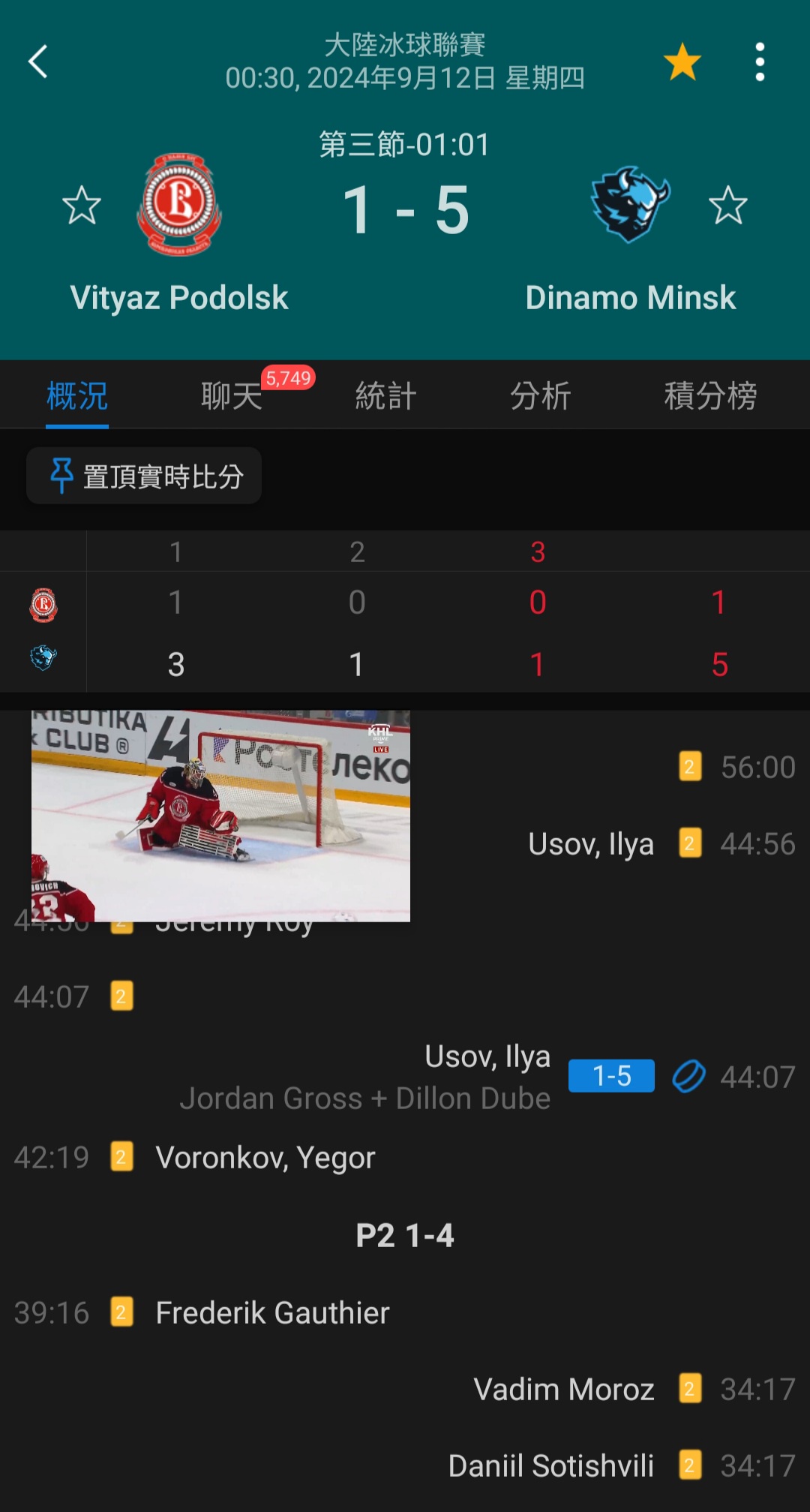810x1512 pixels.
Task: Open the 聊天 chat tab
Action: 232,395
